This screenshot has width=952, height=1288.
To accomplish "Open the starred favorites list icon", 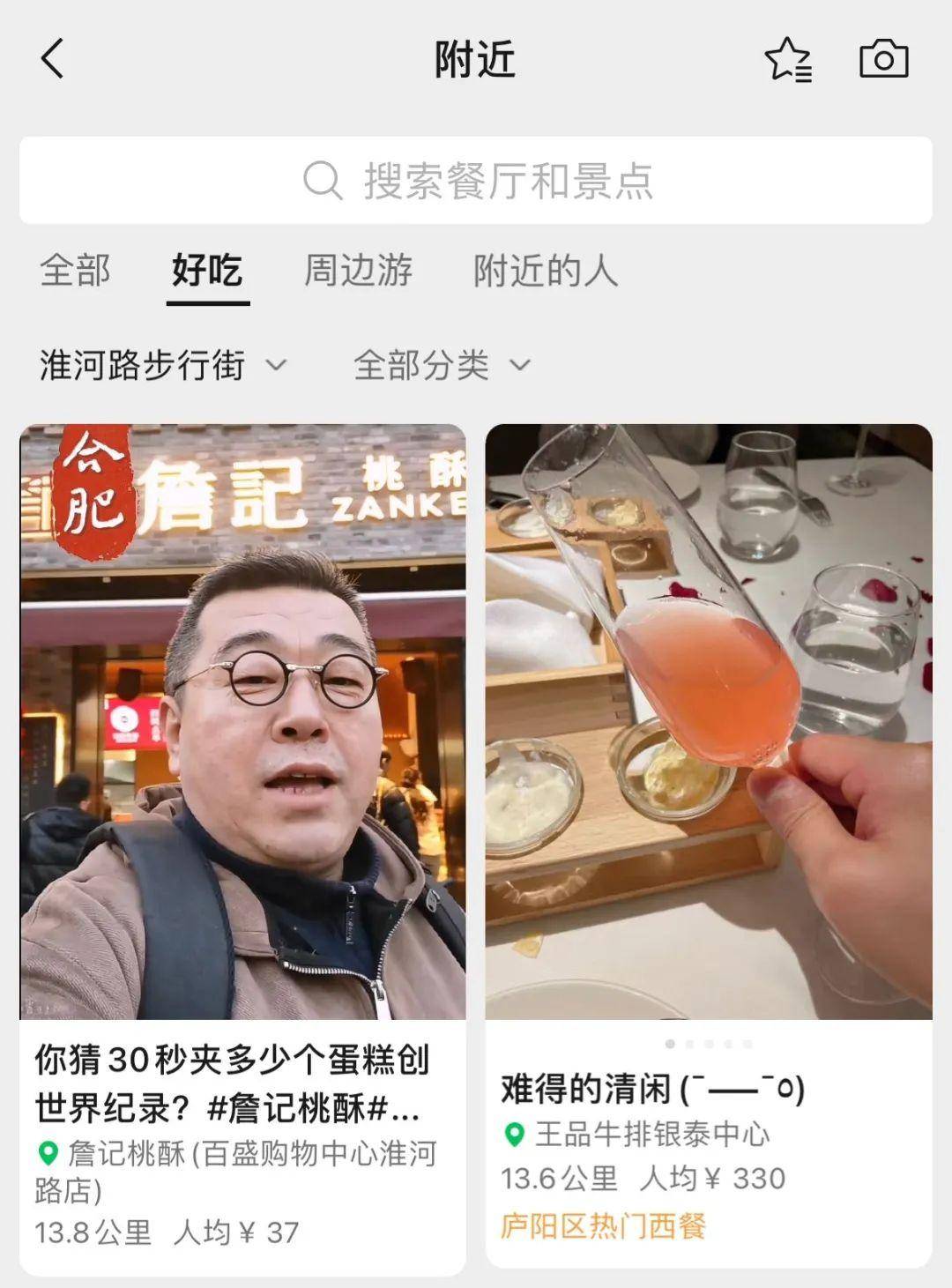I will pos(787,60).
